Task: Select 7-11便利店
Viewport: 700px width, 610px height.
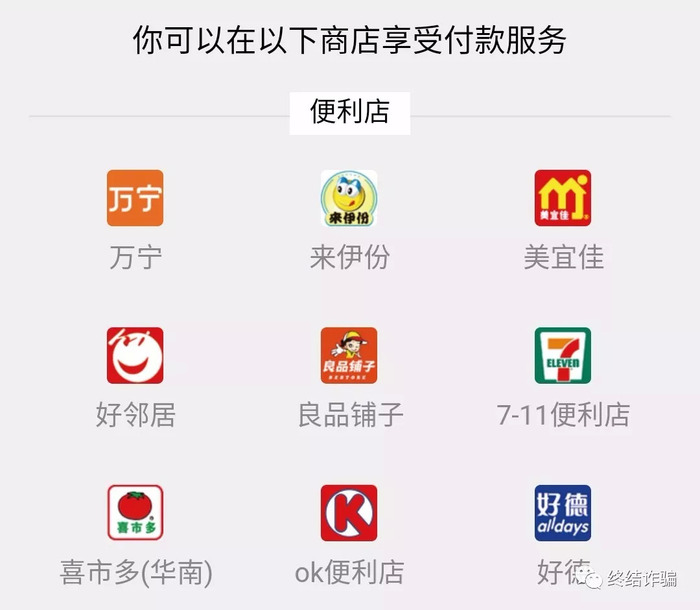Action: point(563,356)
